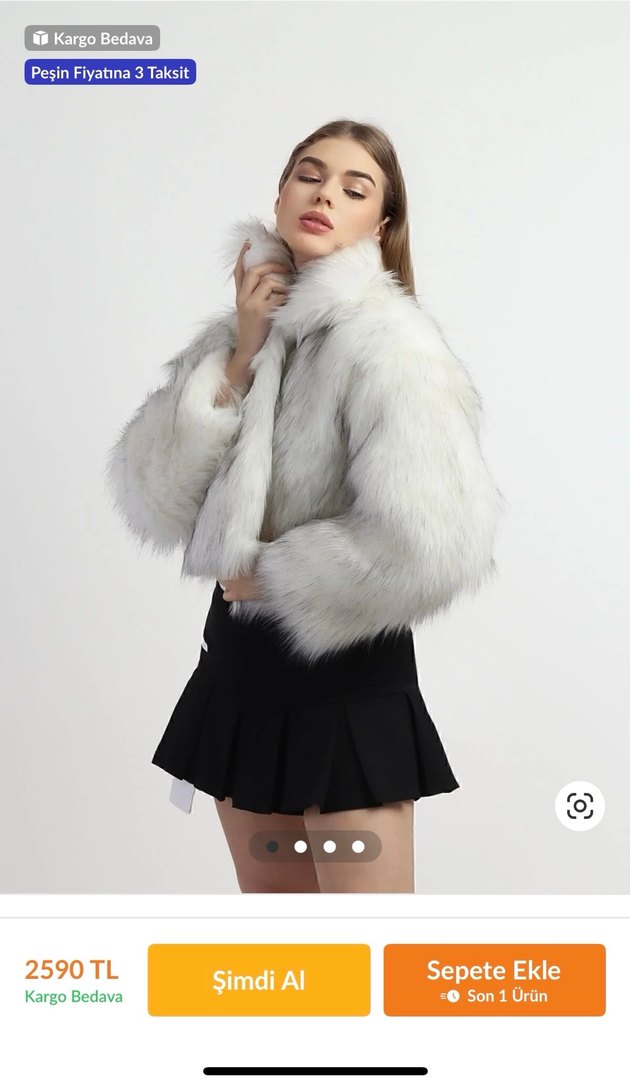The width and height of the screenshot is (630, 1088).
Task: Add the product with Sepete Ekle
Action: [494, 980]
